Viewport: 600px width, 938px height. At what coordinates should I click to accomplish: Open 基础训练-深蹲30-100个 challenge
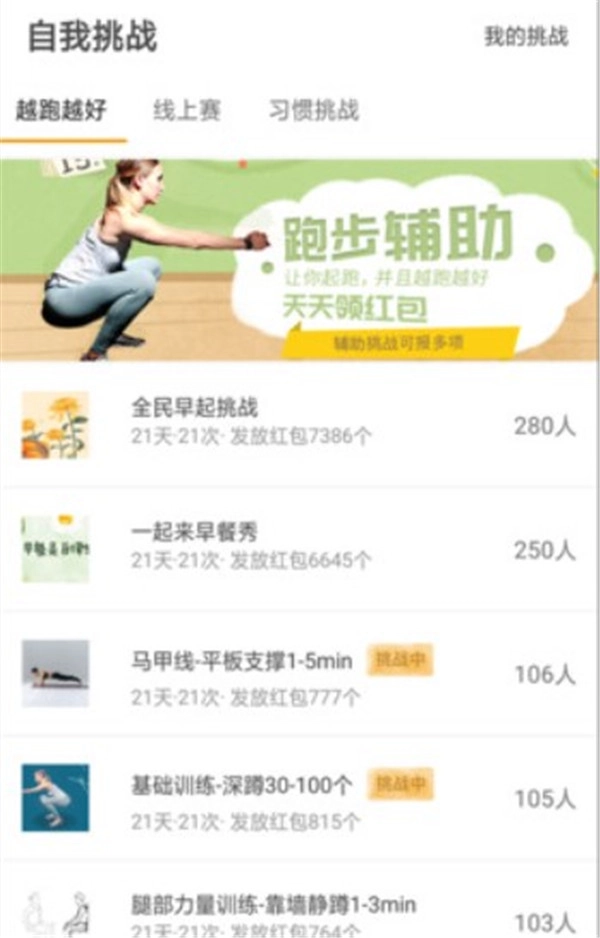click(299, 798)
